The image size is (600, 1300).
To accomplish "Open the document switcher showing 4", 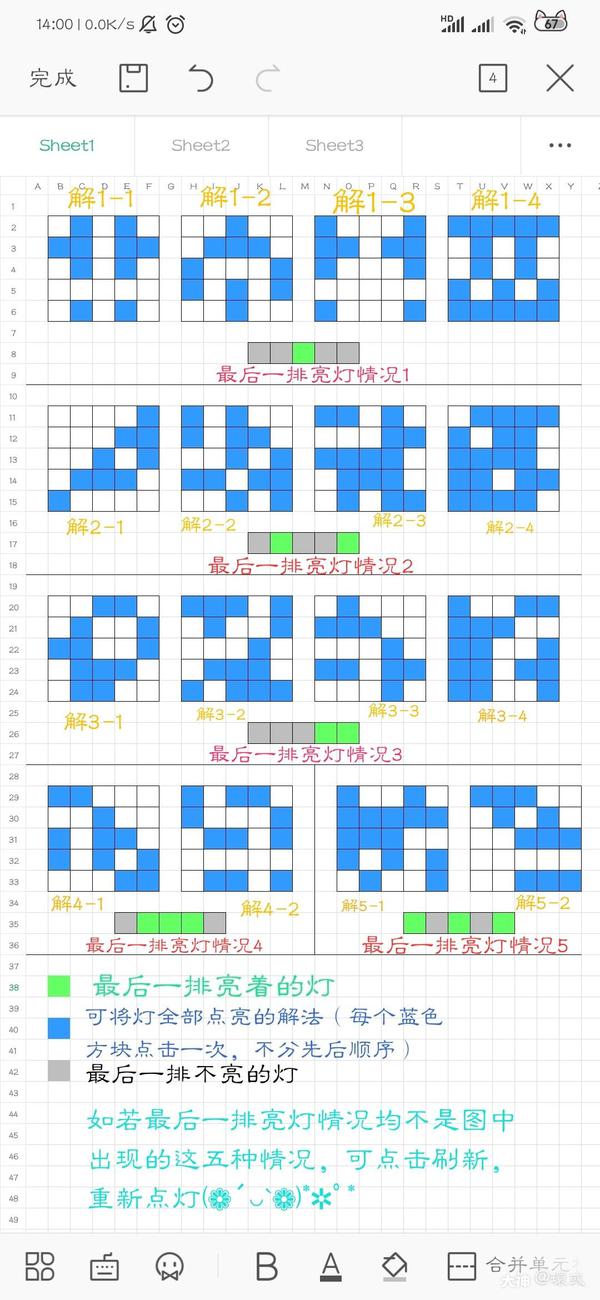I will tap(492, 78).
